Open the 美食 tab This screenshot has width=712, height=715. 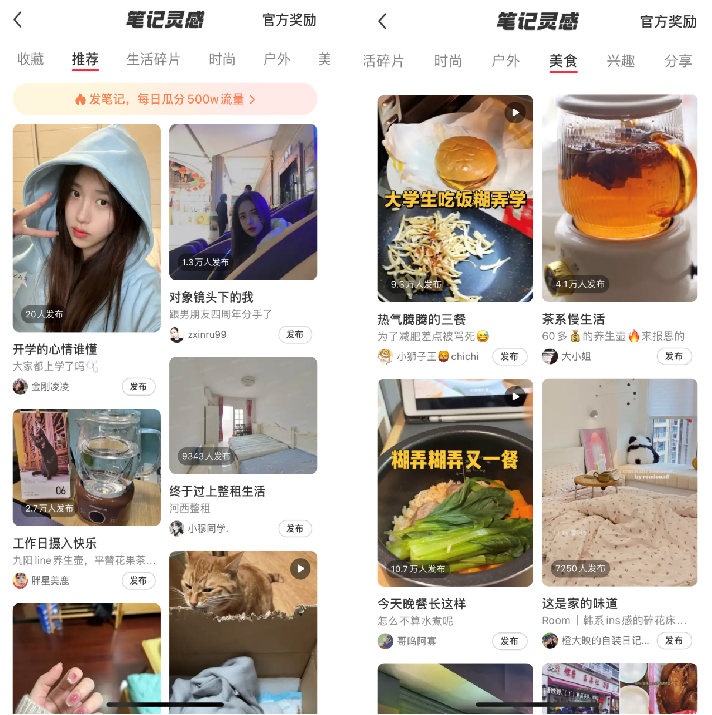(x=563, y=60)
